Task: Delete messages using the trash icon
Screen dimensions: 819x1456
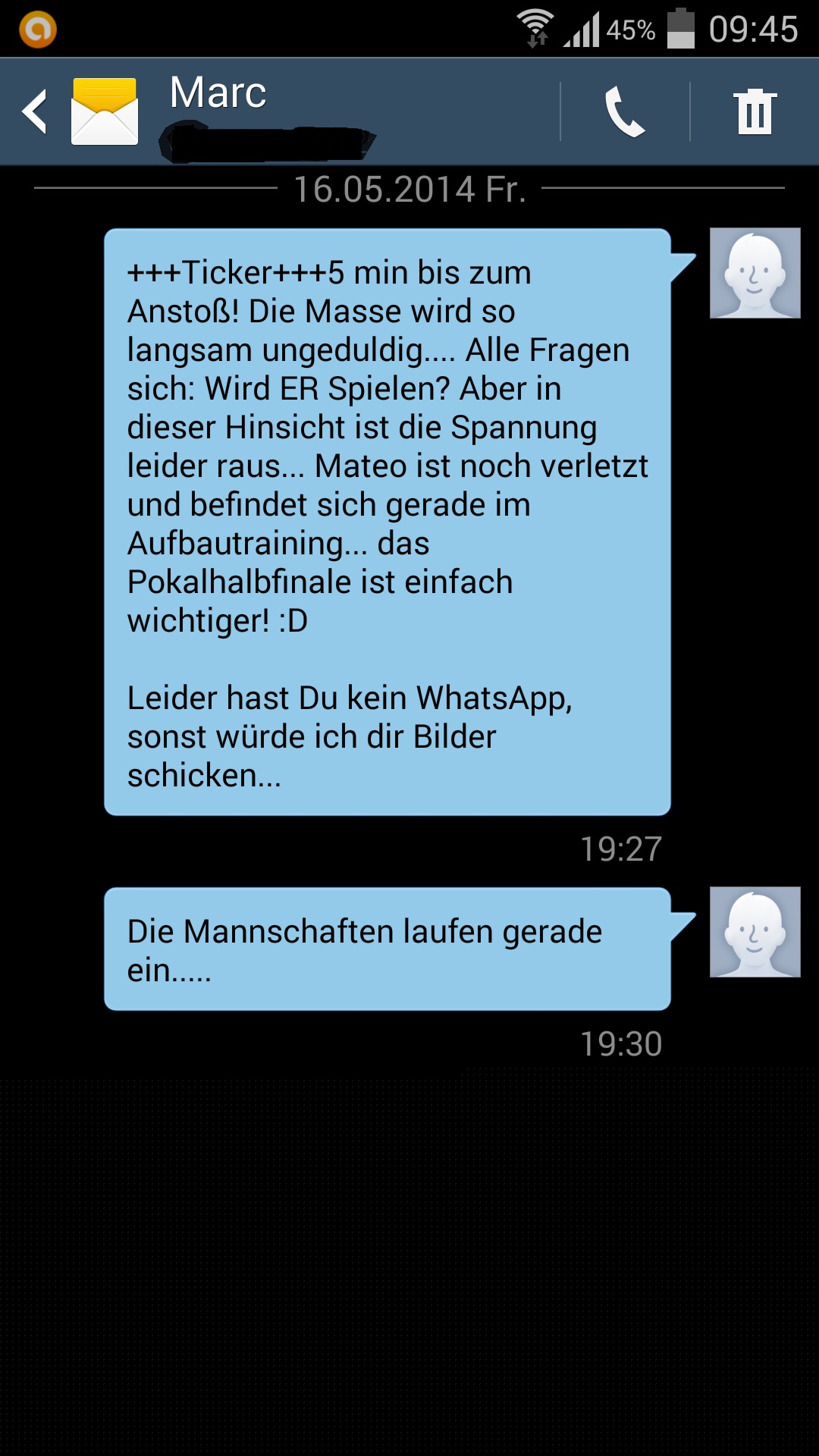Action: 755,111
